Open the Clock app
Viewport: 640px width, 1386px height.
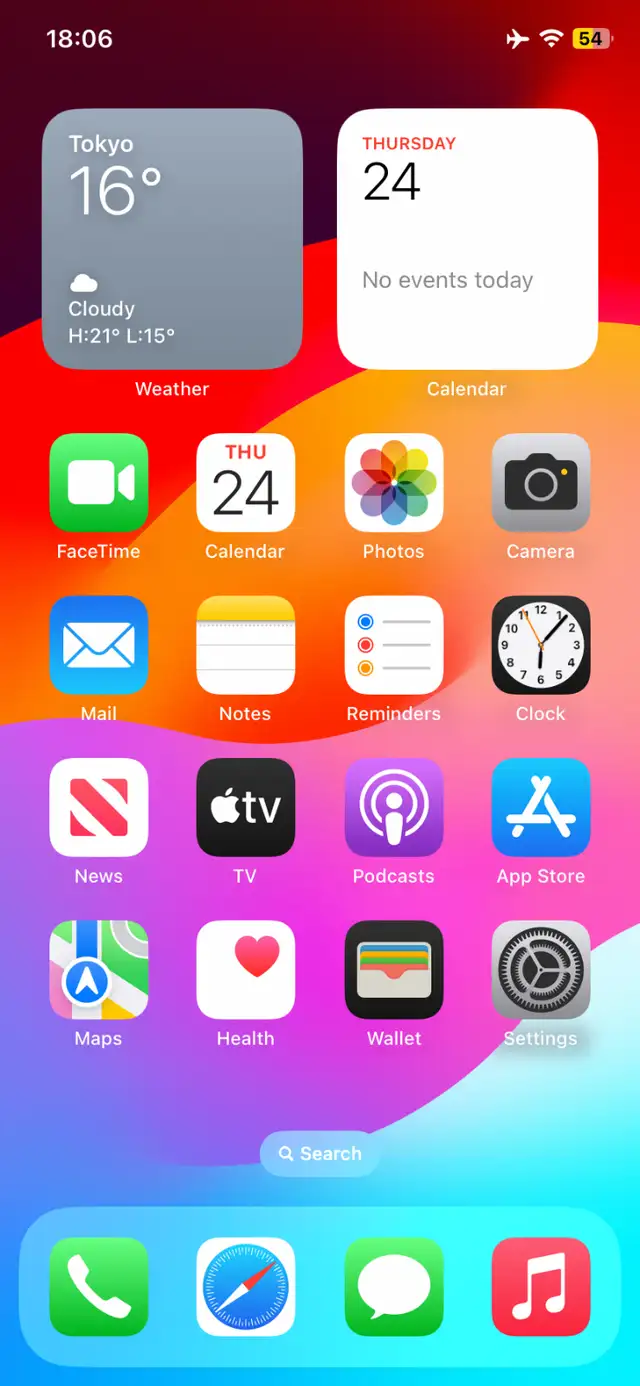pyautogui.click(x=541, y=645)
